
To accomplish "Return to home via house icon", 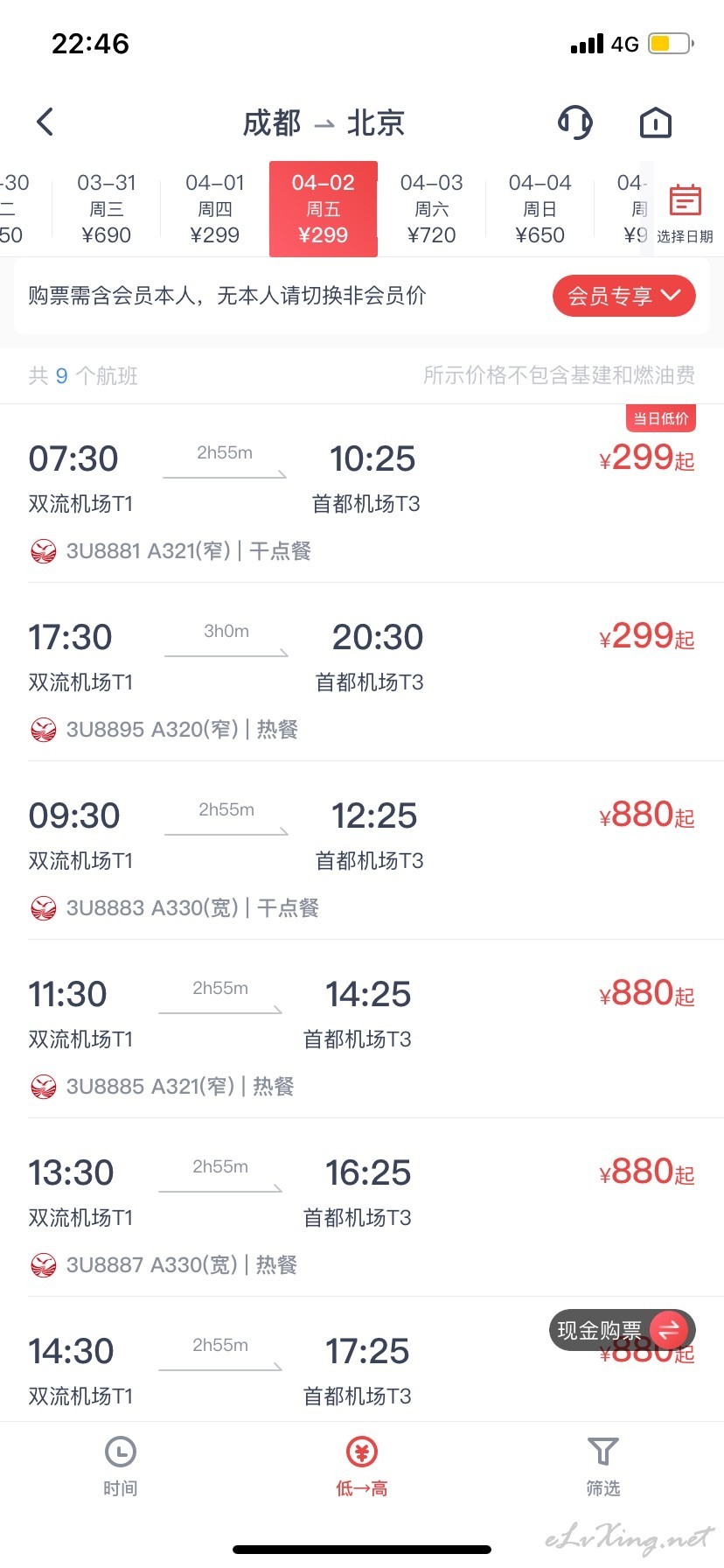I will (x=655, y=122).
